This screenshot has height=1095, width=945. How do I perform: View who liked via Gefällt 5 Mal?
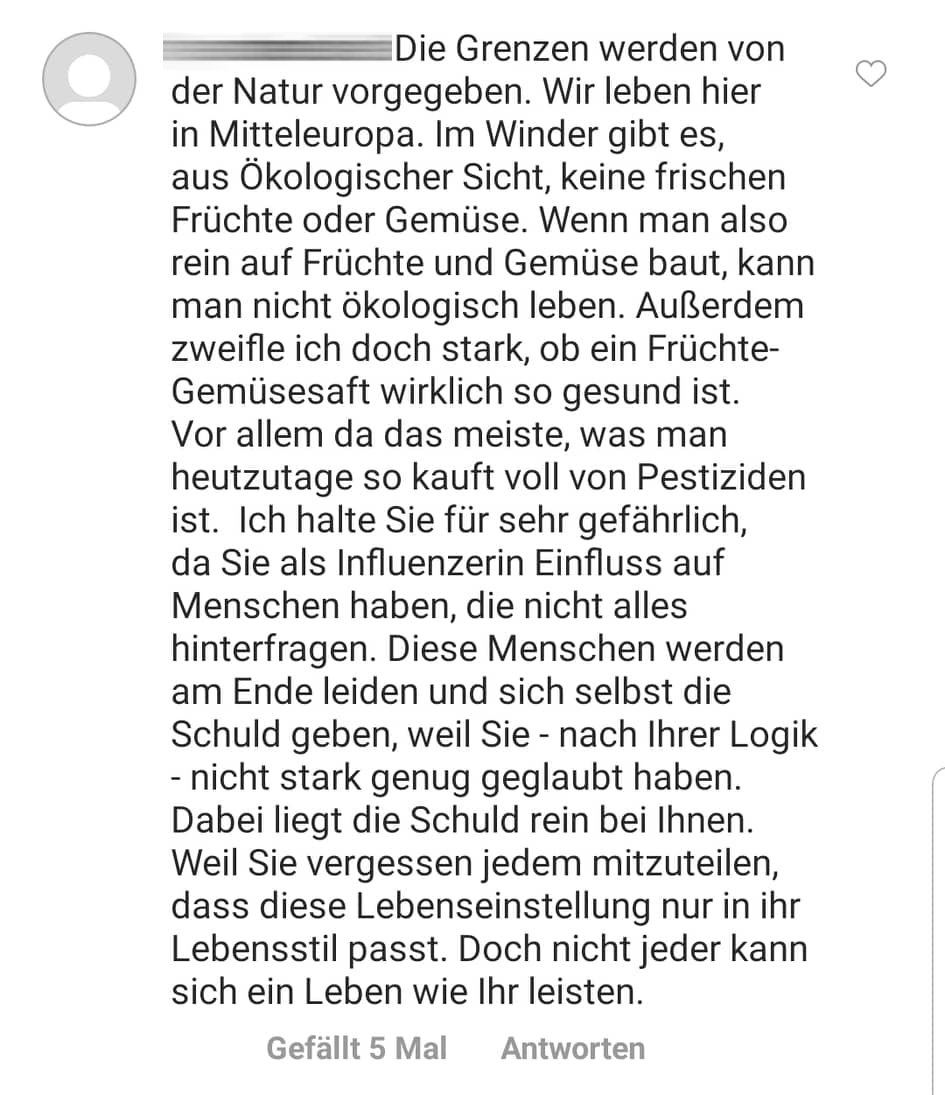pos(357,1048)
